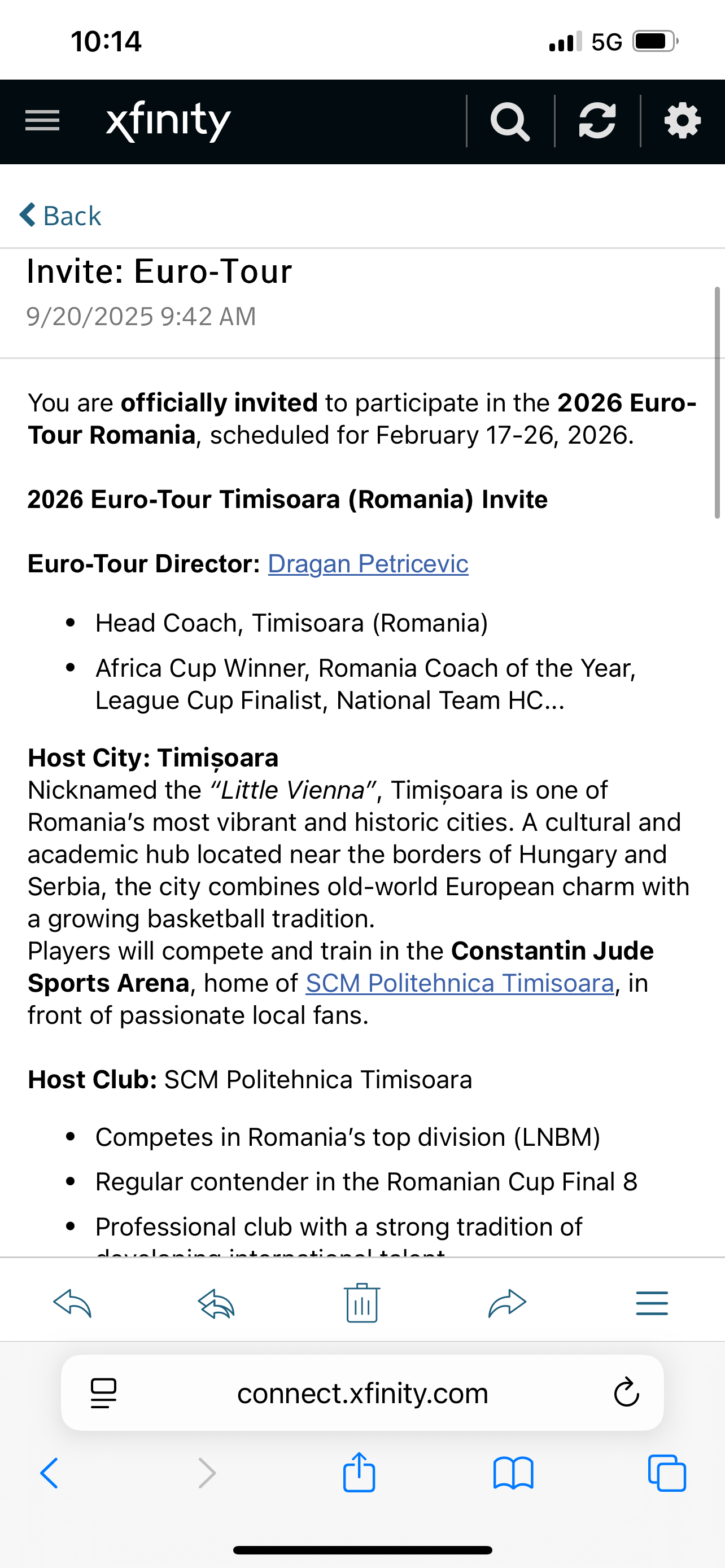
Task: Open the mail search
Action: 510,121
